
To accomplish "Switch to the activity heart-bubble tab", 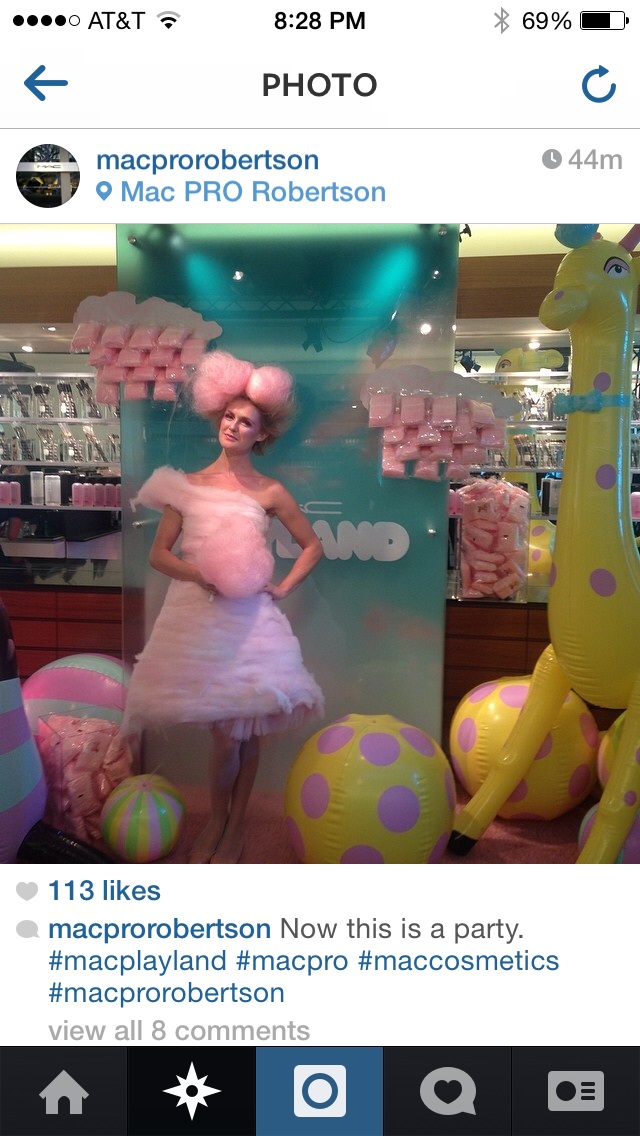I will click(447, 1091).
